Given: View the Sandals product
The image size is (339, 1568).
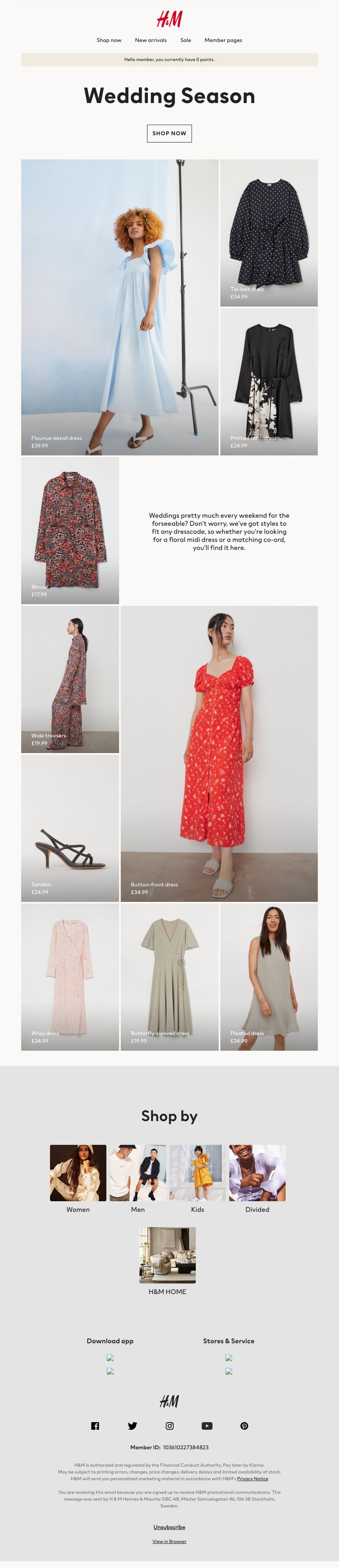Looking at the screenshot, I should coord(70,827).
